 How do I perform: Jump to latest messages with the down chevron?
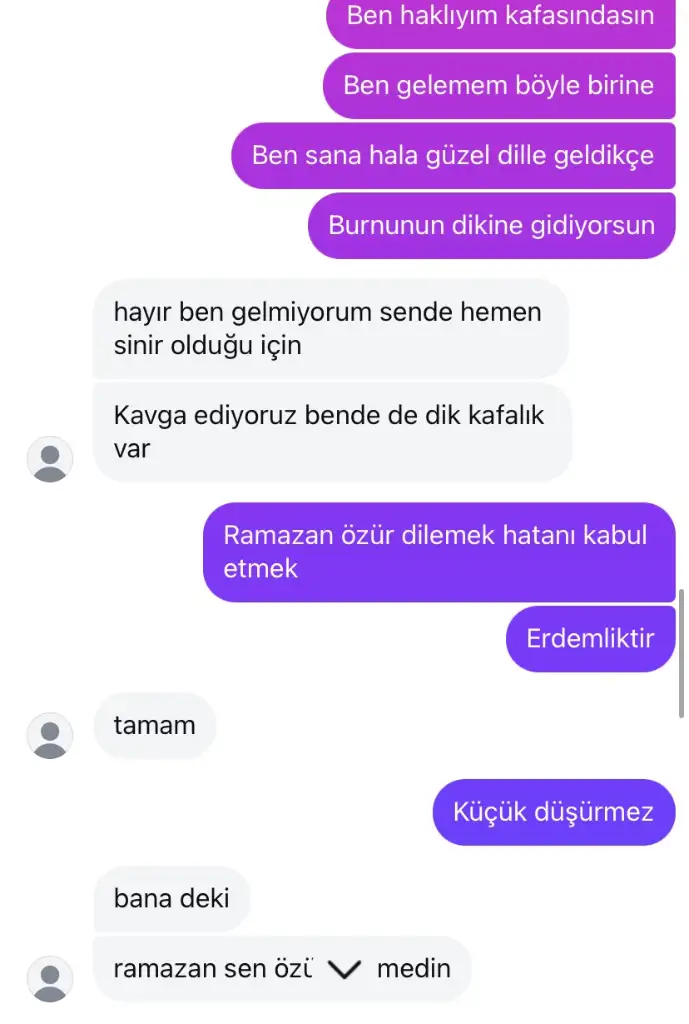click(344, 970)
